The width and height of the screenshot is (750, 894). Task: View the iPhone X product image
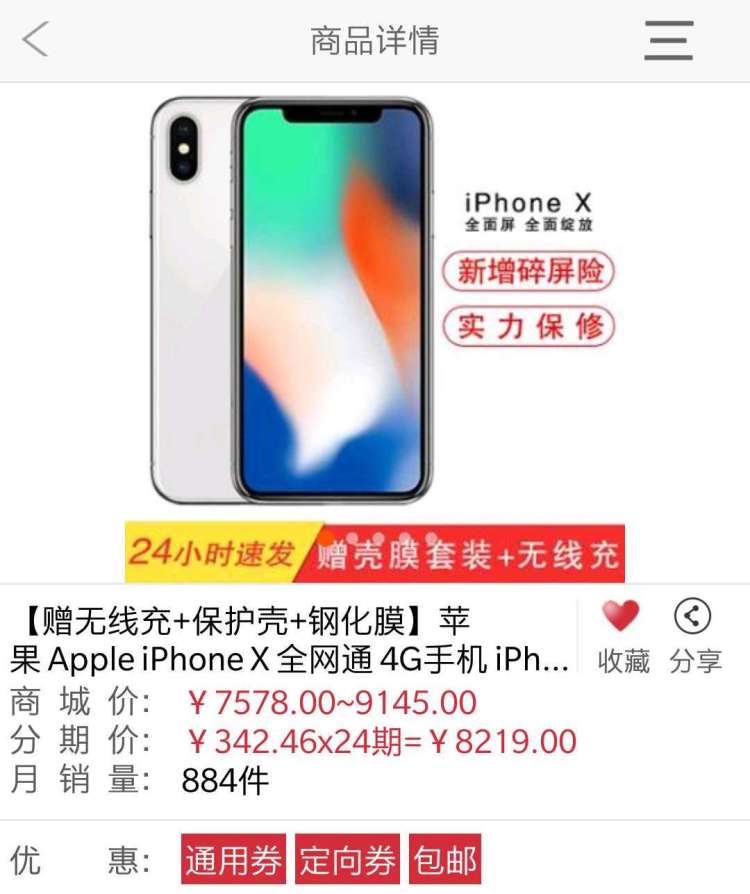click(x=375, y=330)
